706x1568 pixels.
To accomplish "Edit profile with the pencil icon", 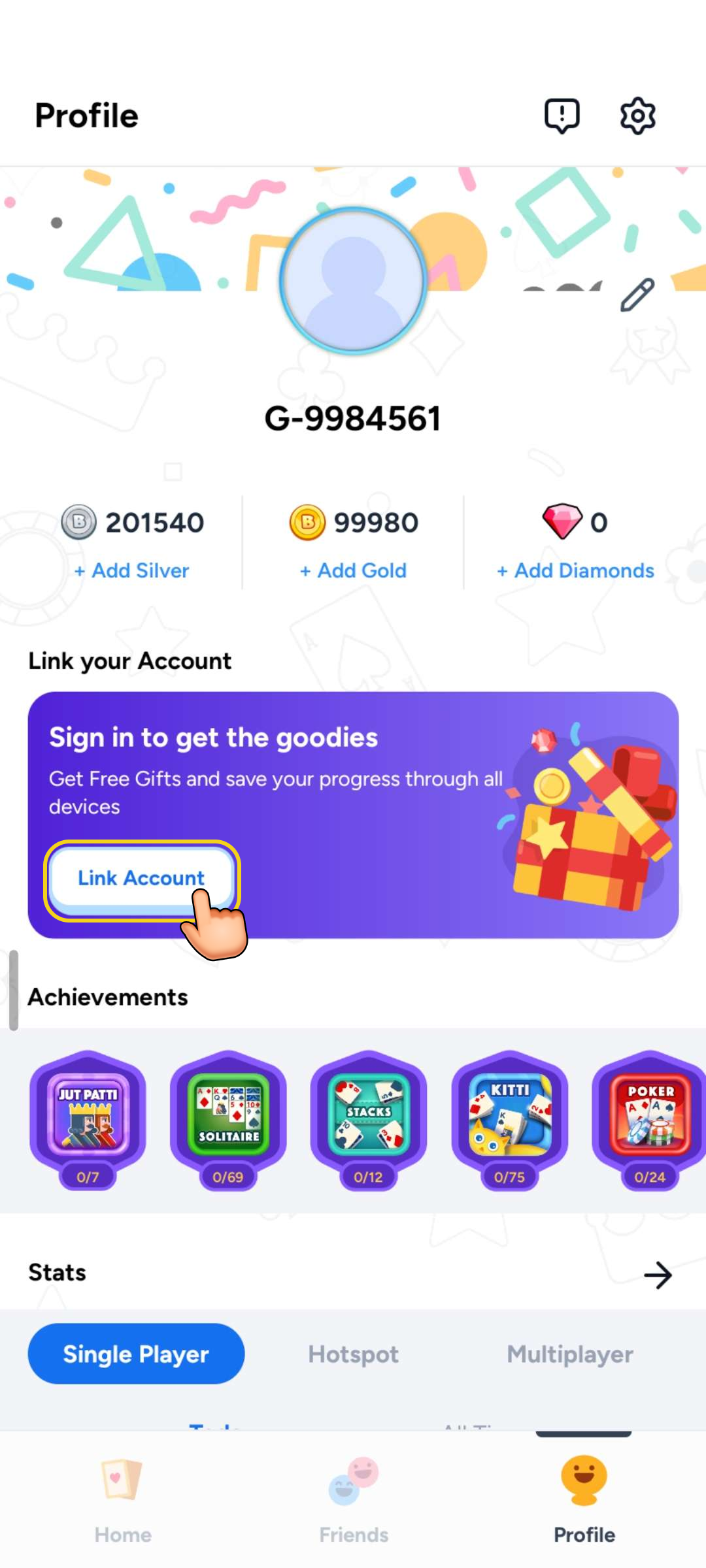I will [x=637, y=295].
